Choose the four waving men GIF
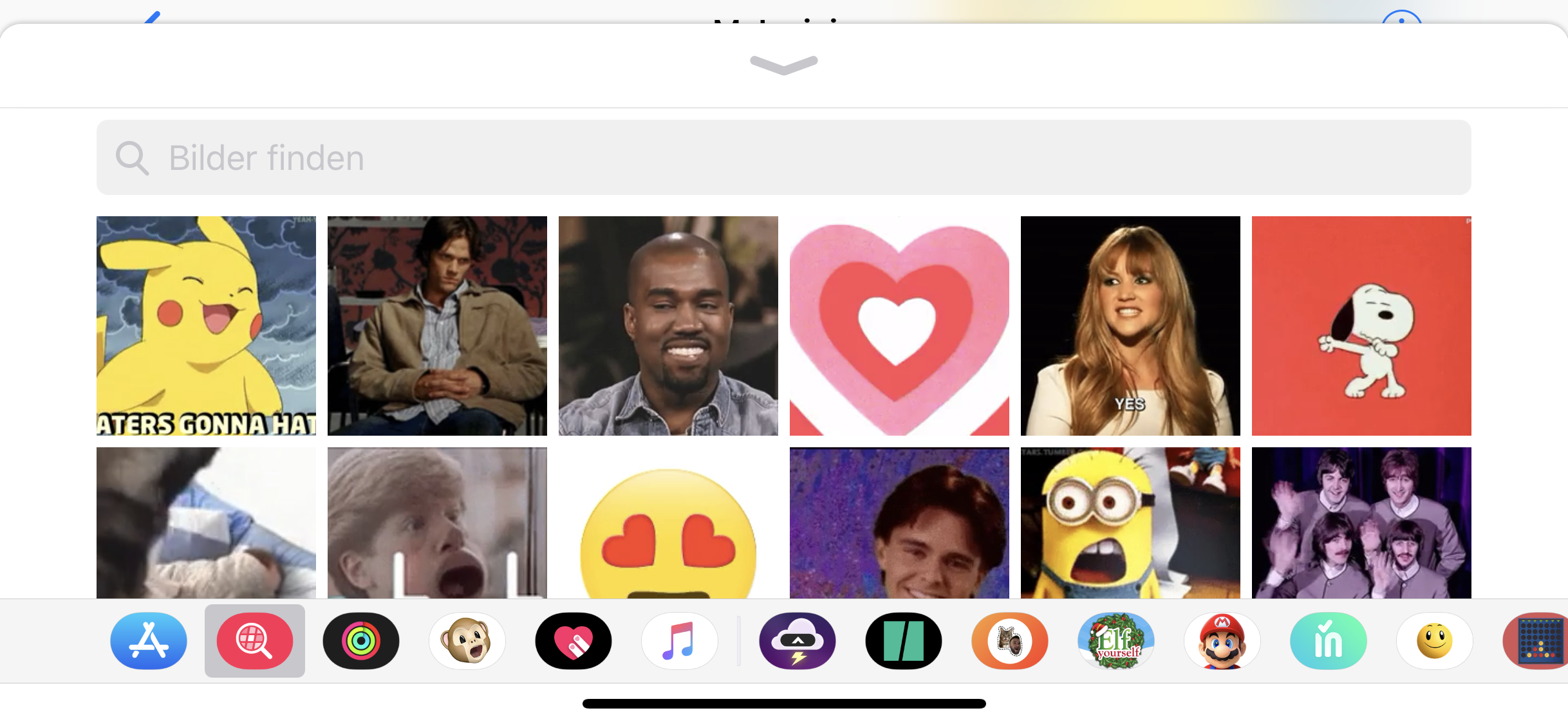 click(1361, 523)
